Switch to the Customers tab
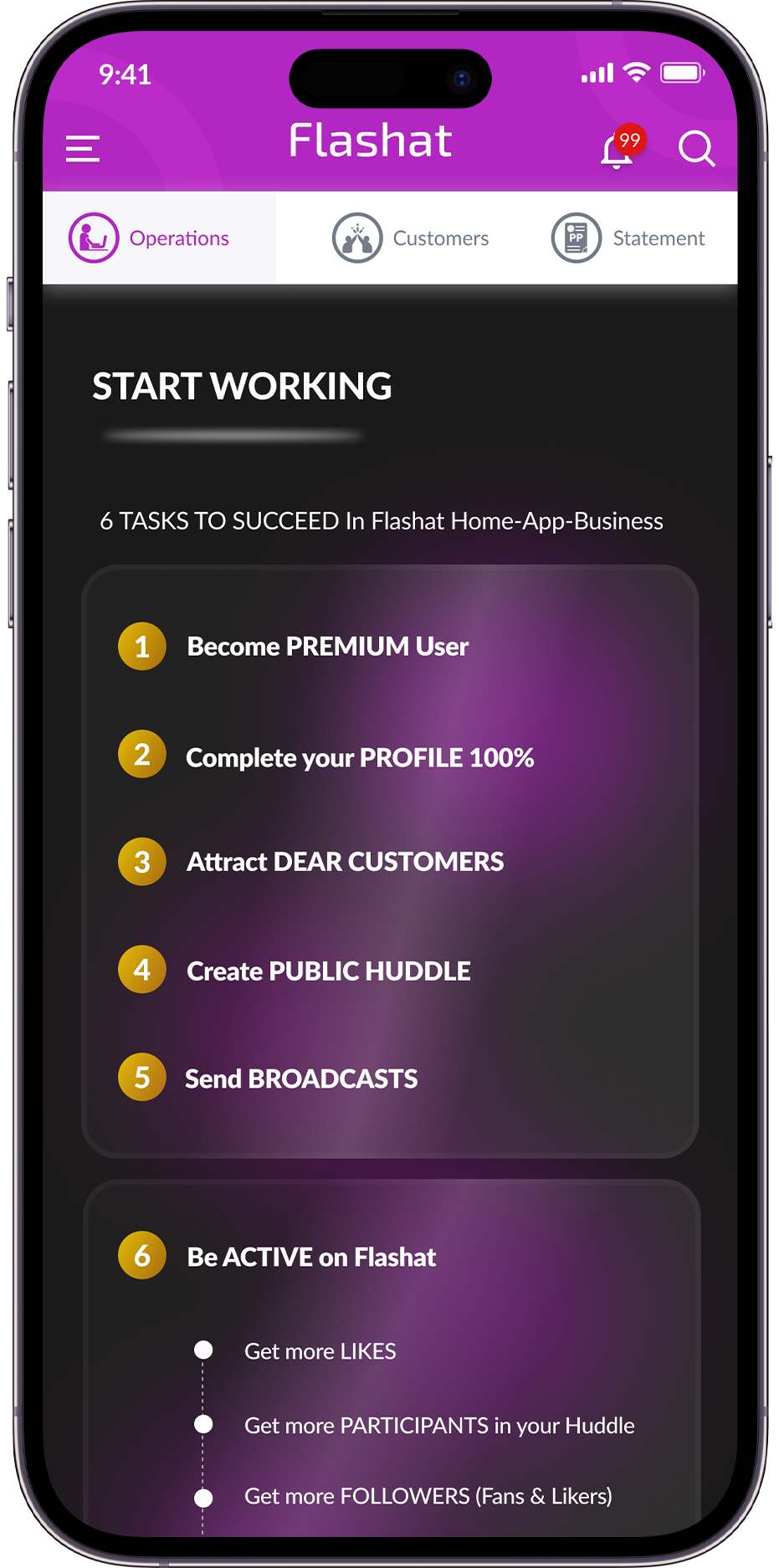 [x=411, y=238]
